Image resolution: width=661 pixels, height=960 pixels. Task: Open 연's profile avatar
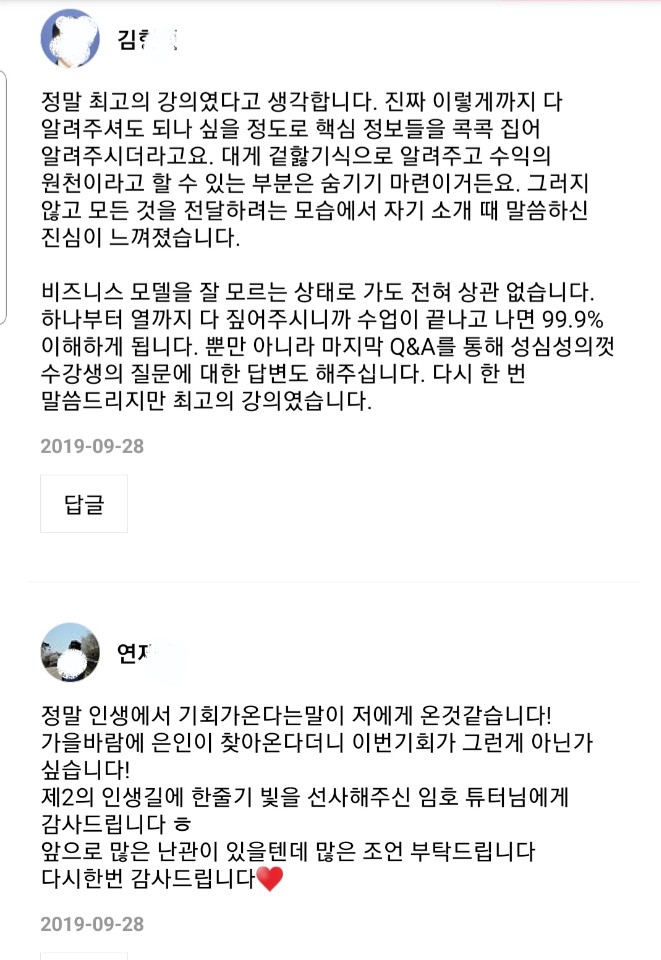69,650
